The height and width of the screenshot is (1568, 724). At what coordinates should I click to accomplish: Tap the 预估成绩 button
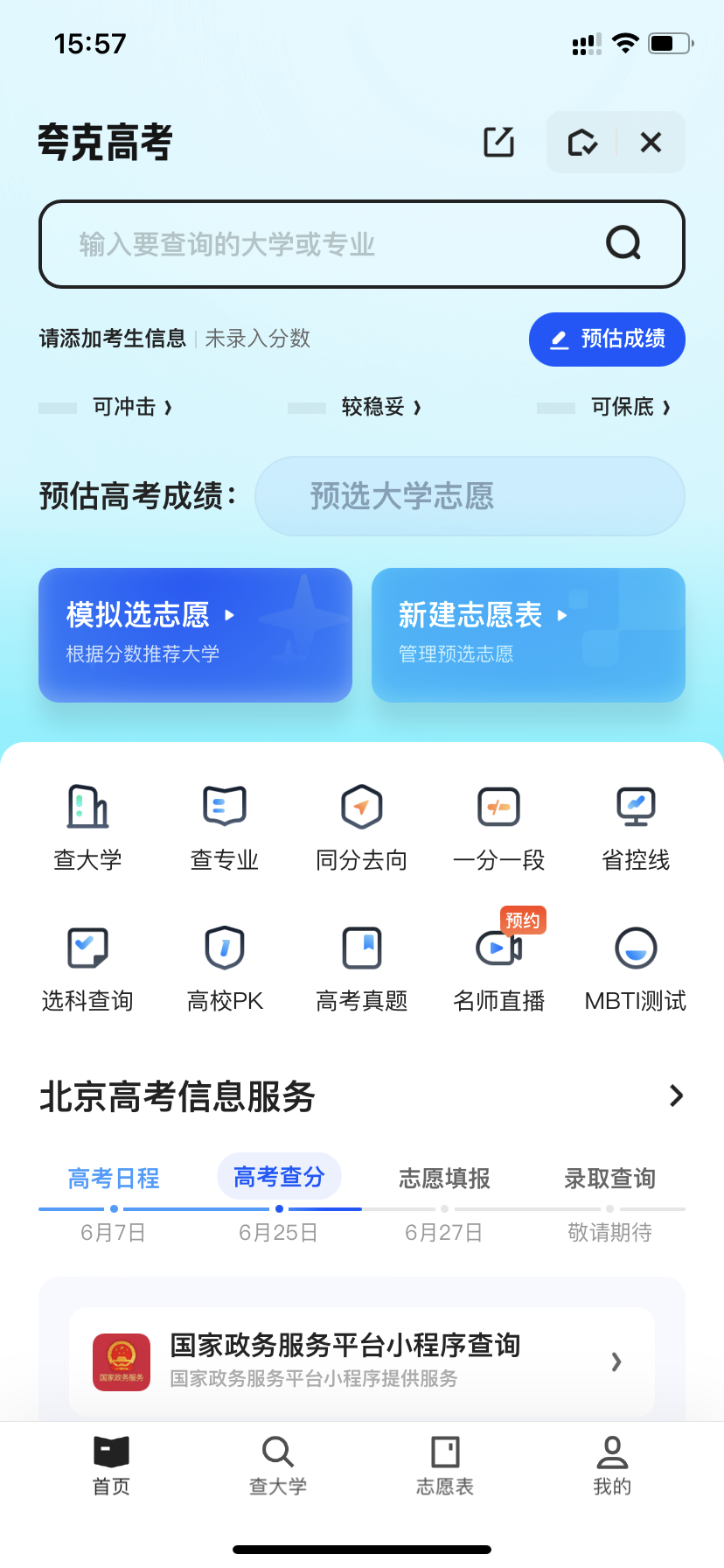pyautogui.click(x=607, y=339)
